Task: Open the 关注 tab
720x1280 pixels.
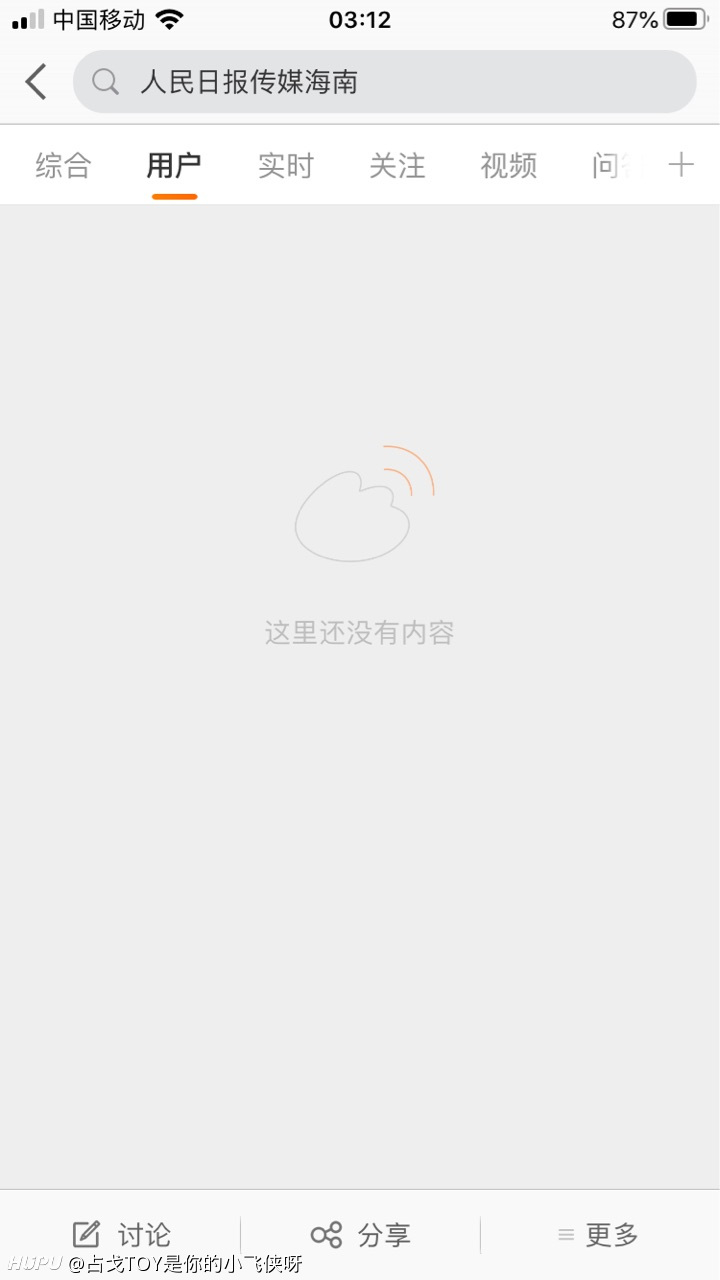Action: [x=397, y=166]
